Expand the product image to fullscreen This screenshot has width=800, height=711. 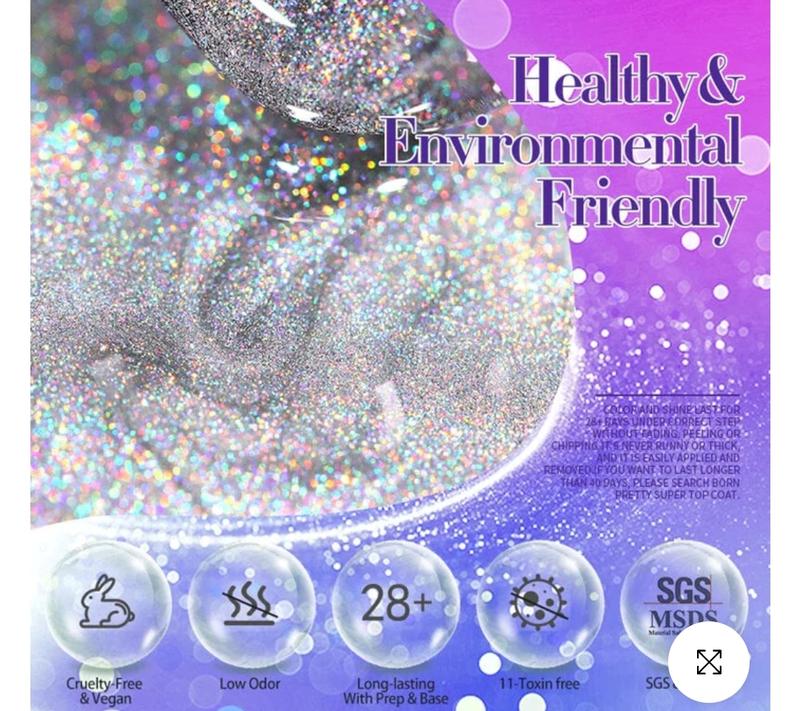708,662
